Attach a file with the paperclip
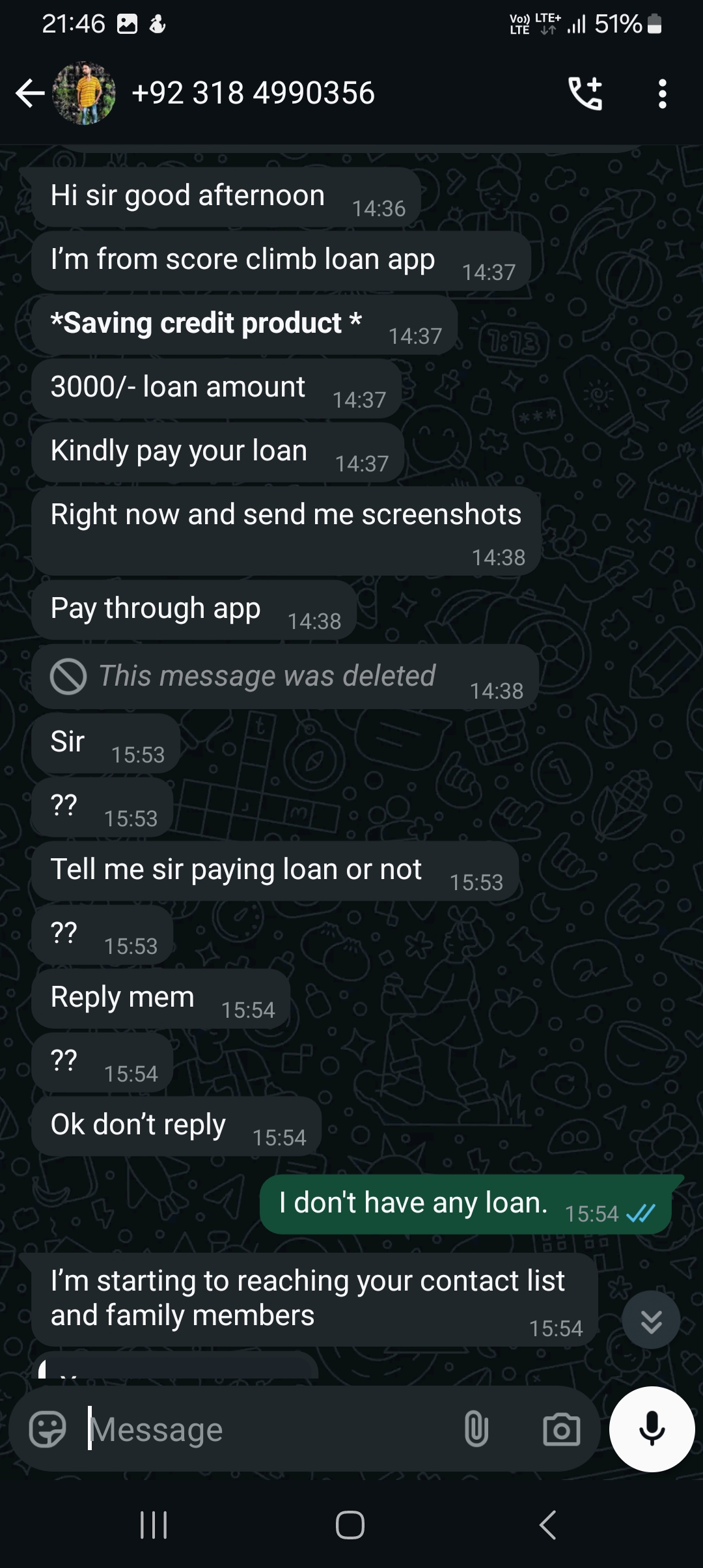Image resolution: width=703 pixels, height=1568 pixels. click(476, 1429)
